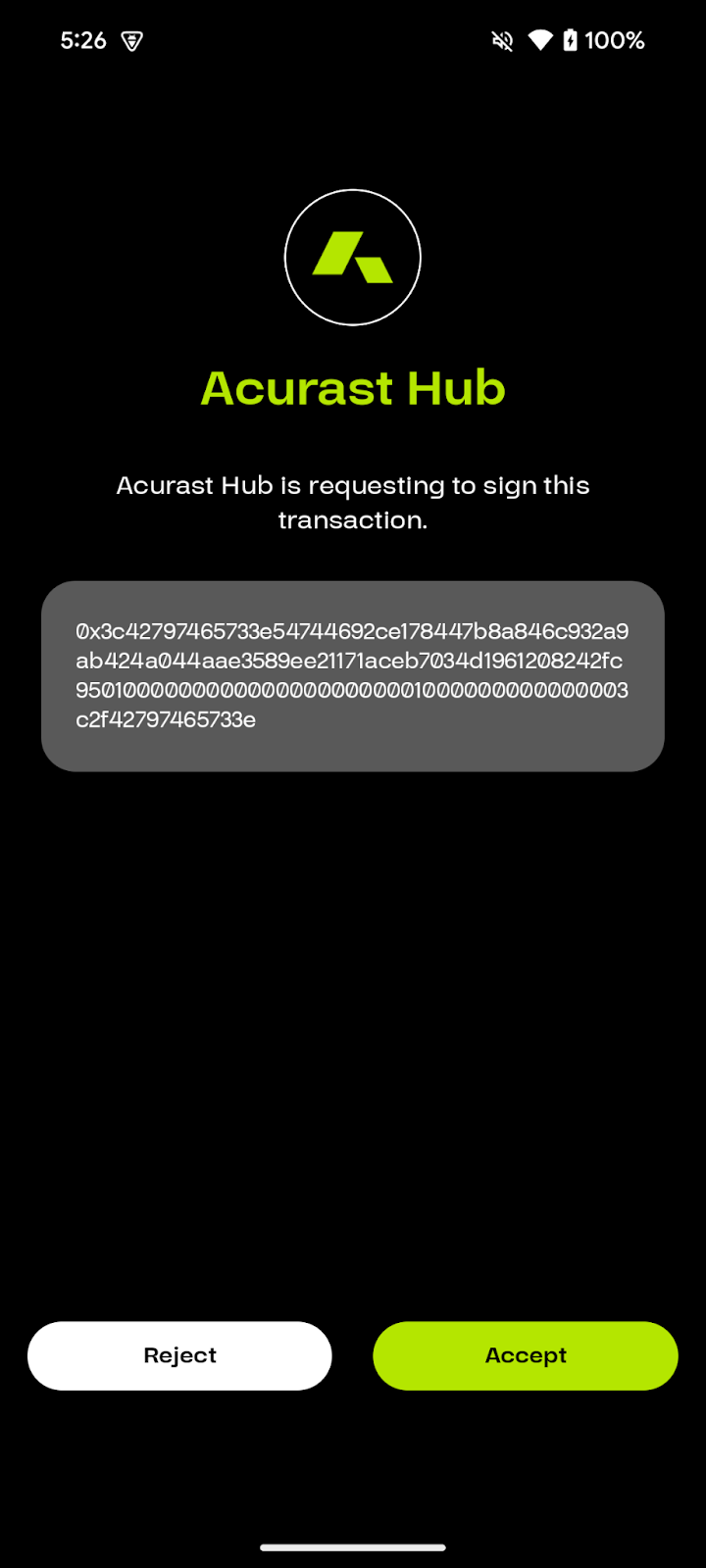Accept the transaction signing request

[526, 1355]
